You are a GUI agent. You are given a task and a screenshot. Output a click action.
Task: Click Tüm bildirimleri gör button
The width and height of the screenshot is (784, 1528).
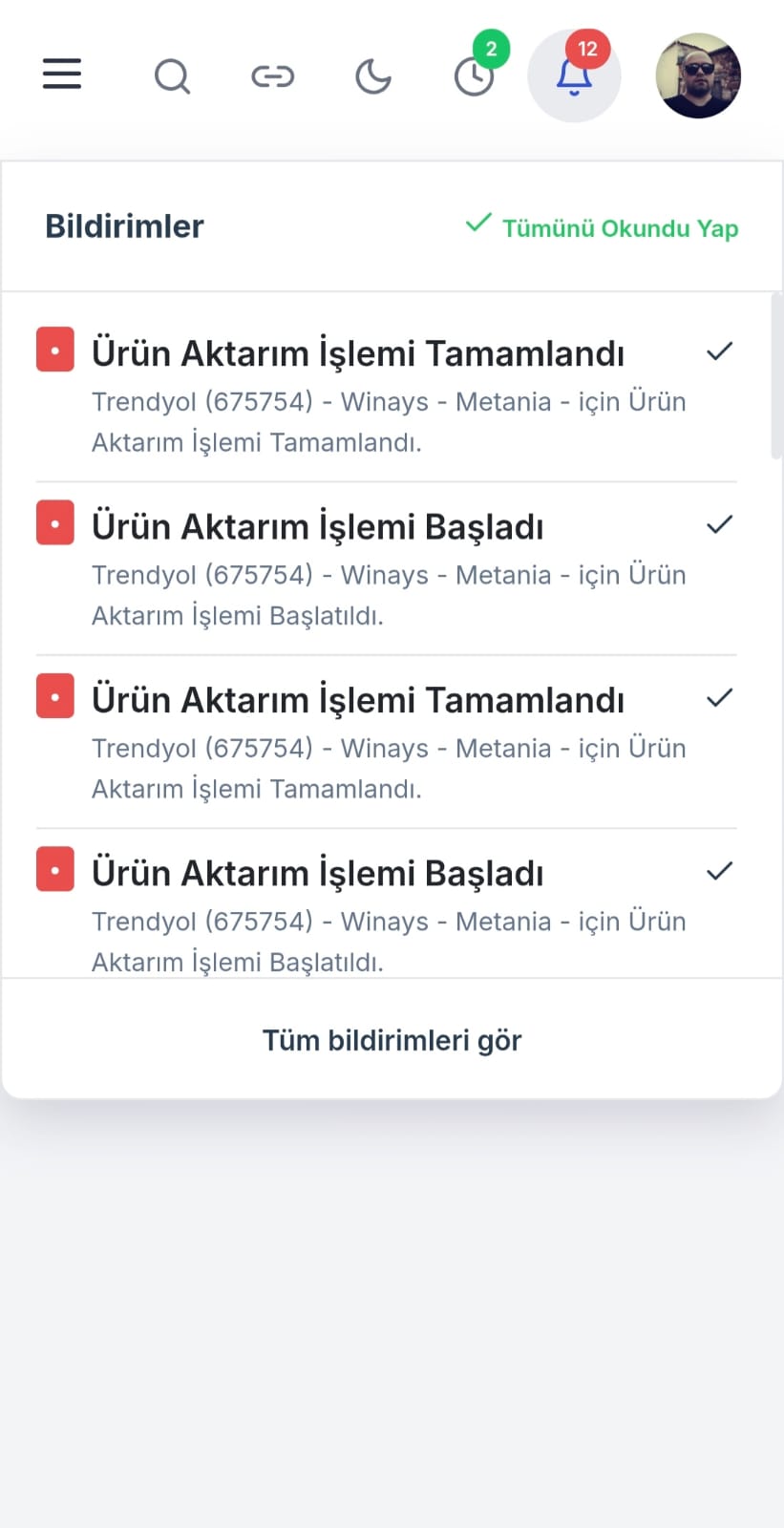coord(392,1039)
